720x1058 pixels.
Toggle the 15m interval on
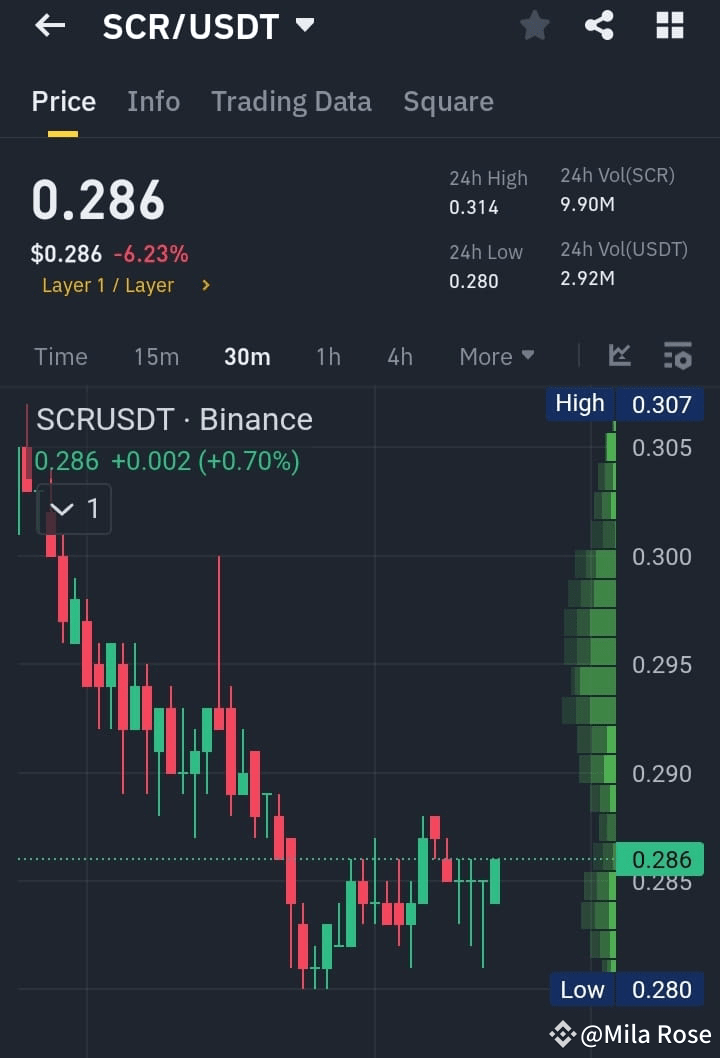(156, 355)
